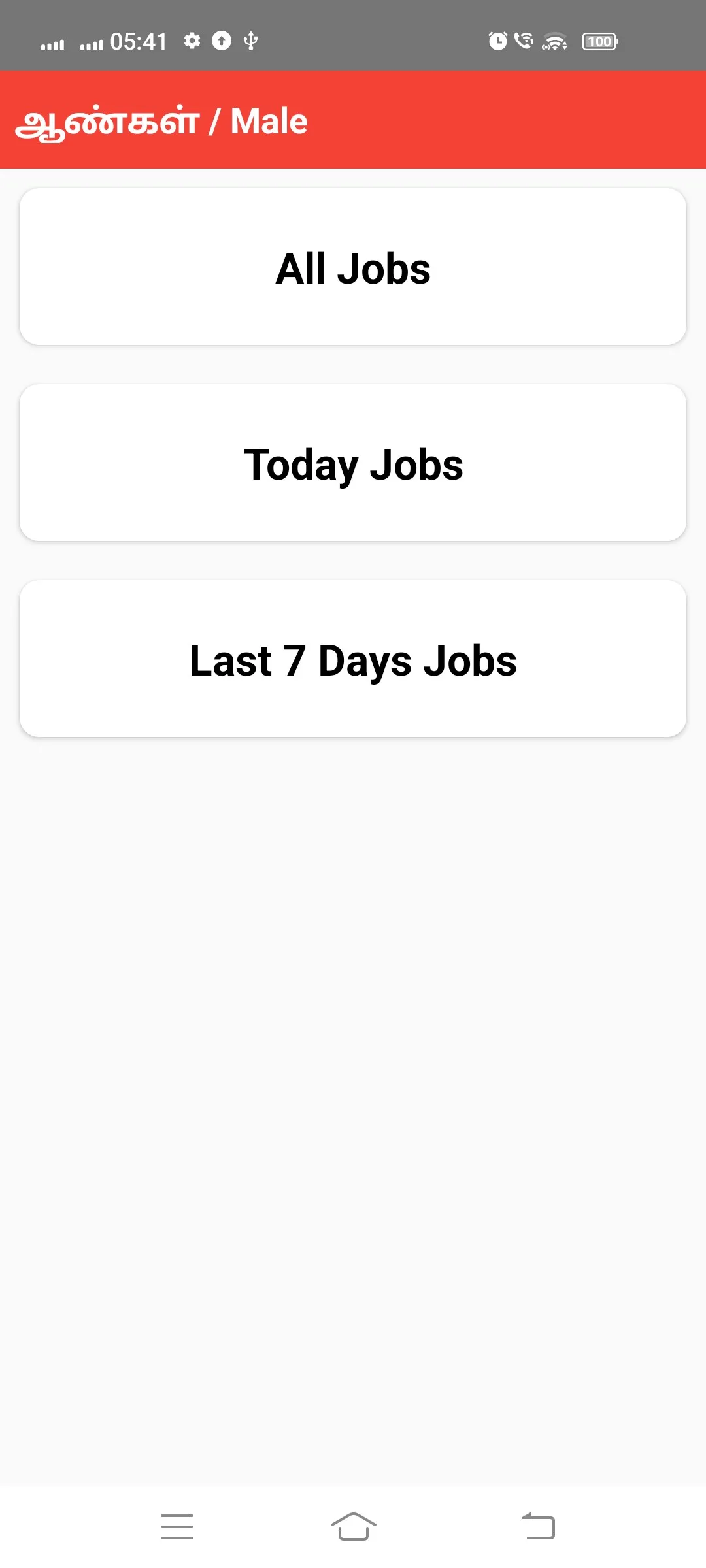This screenshot has width=706, height=1568.
Task: Select the Male category title text
Action: click(161, 121)
